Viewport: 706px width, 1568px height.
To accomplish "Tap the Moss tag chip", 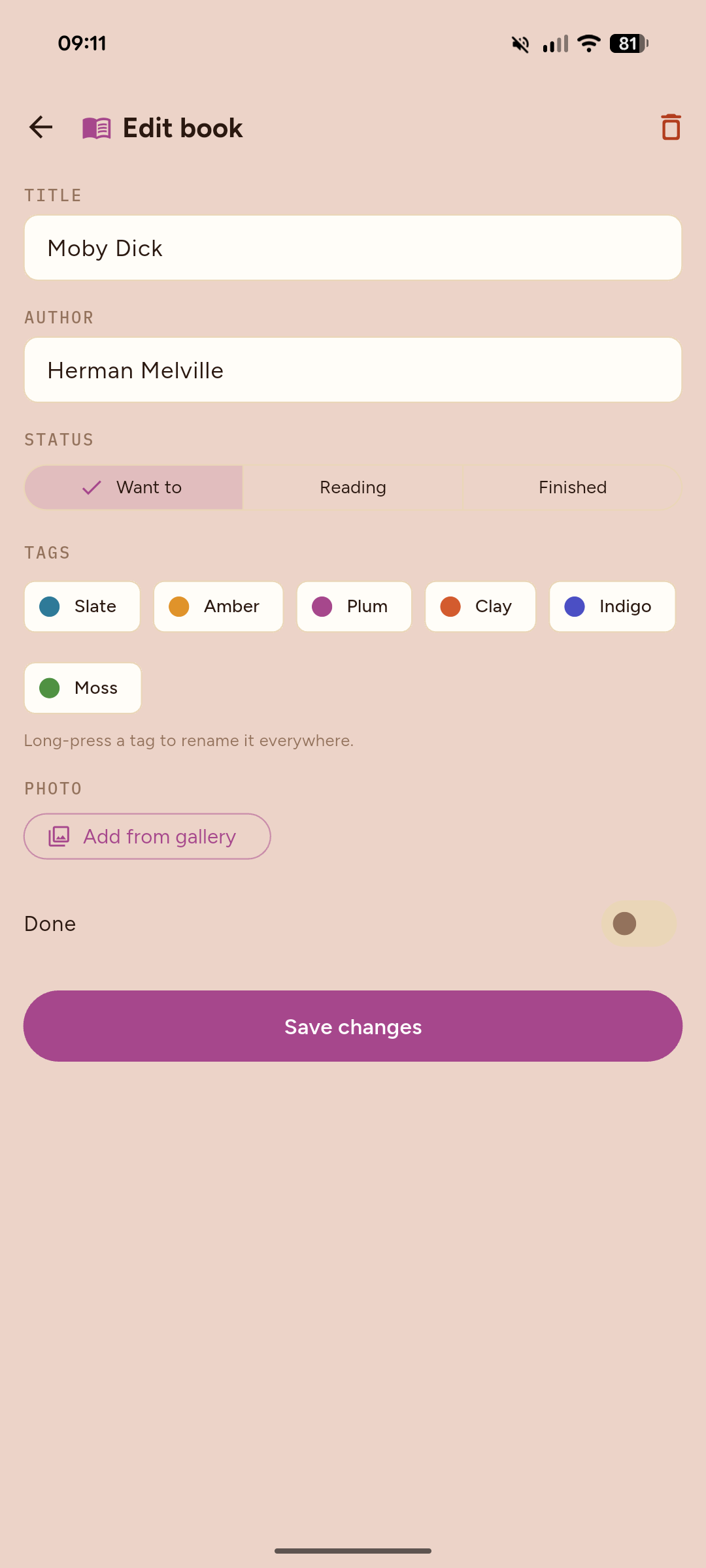I will [x=82, y=688].
